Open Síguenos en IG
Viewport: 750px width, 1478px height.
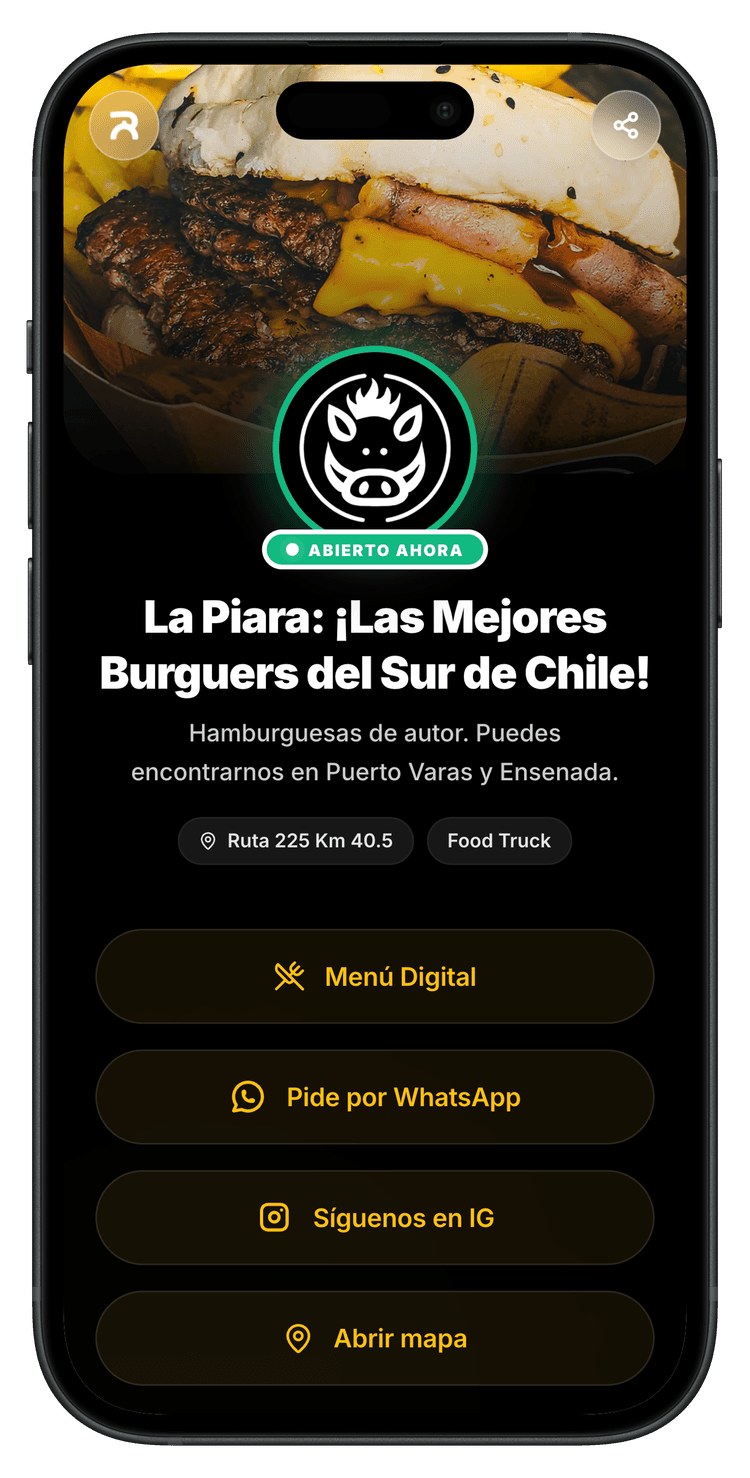[x=375, y=1218]
